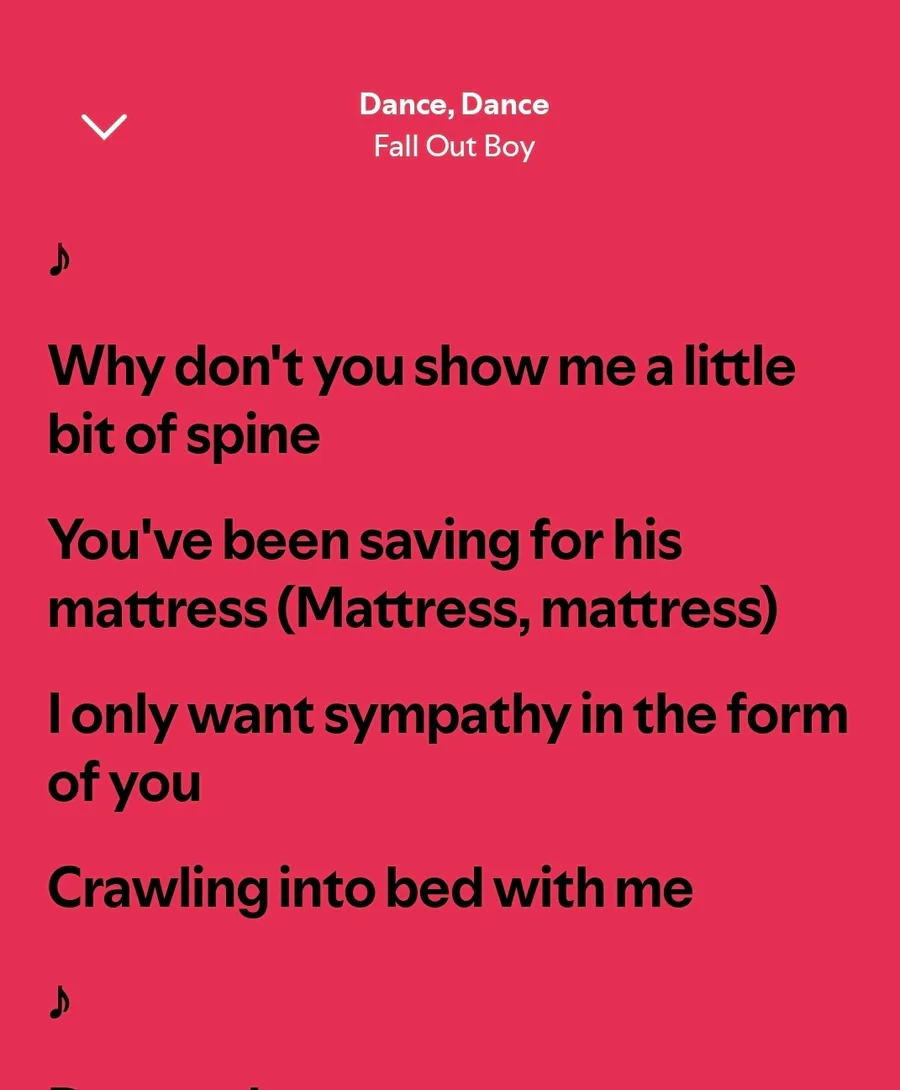The width and height of the screenshot is (900, 1090).
Task: Jump to lyric "Why don't you show me"
Action: click(x=420, y=400)
